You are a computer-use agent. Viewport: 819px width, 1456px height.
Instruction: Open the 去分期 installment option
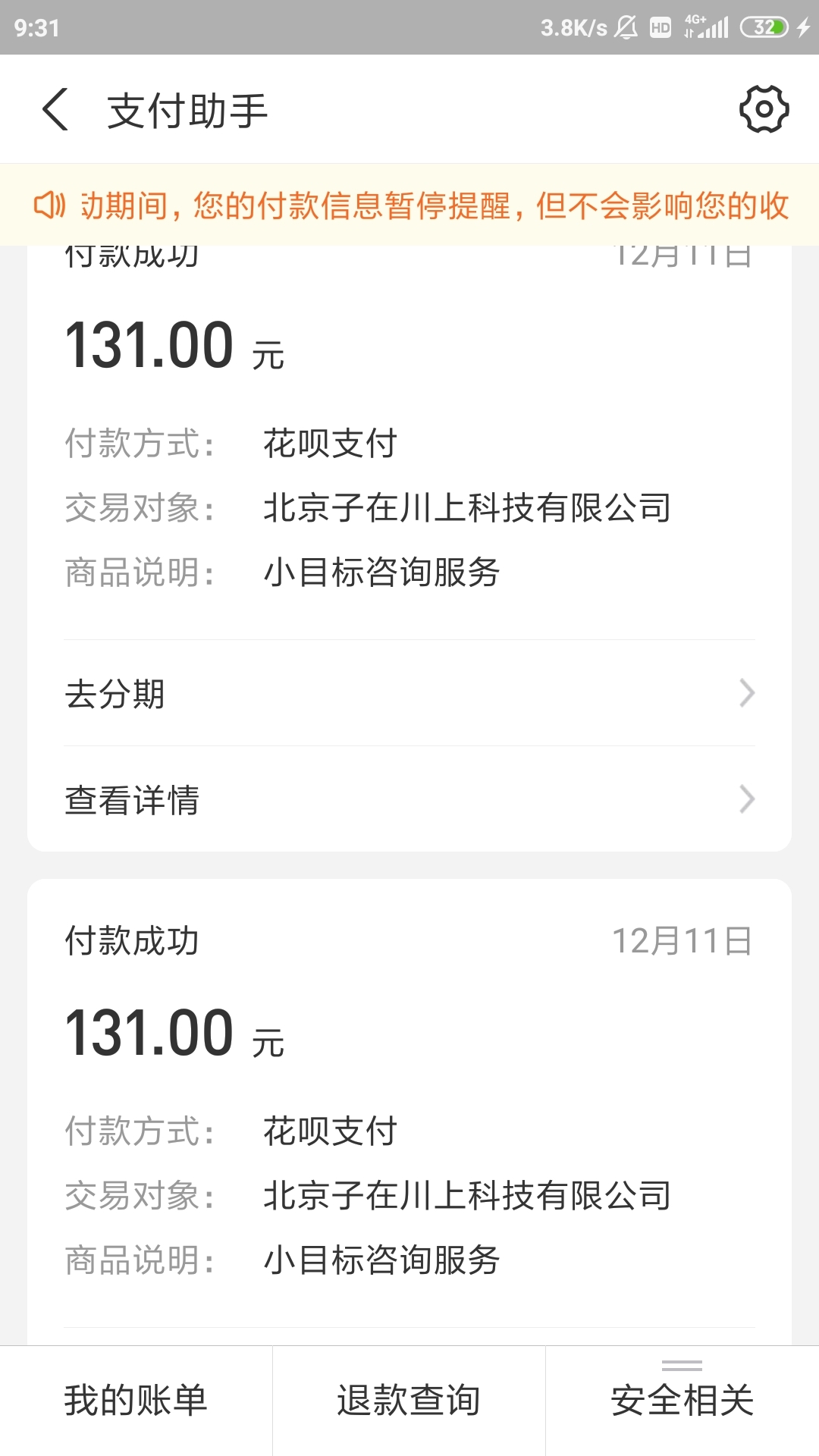point(409,693)
